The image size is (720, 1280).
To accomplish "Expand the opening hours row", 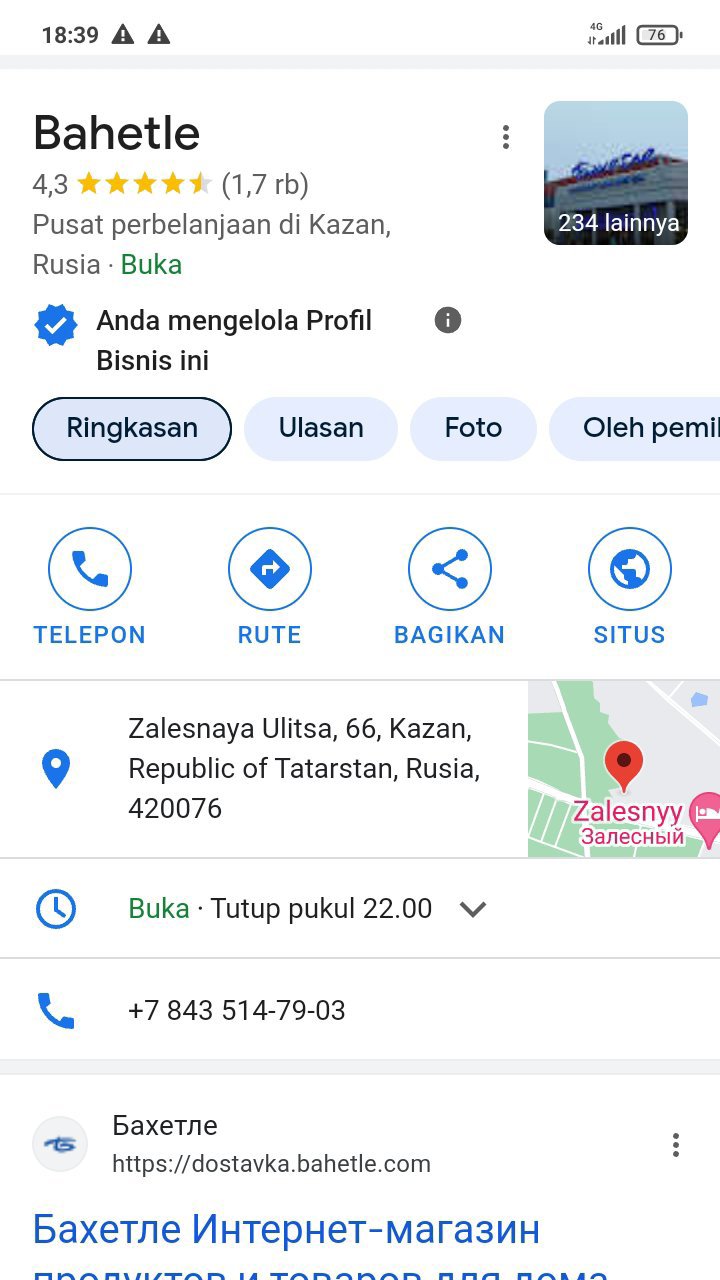I will (473, 909).
